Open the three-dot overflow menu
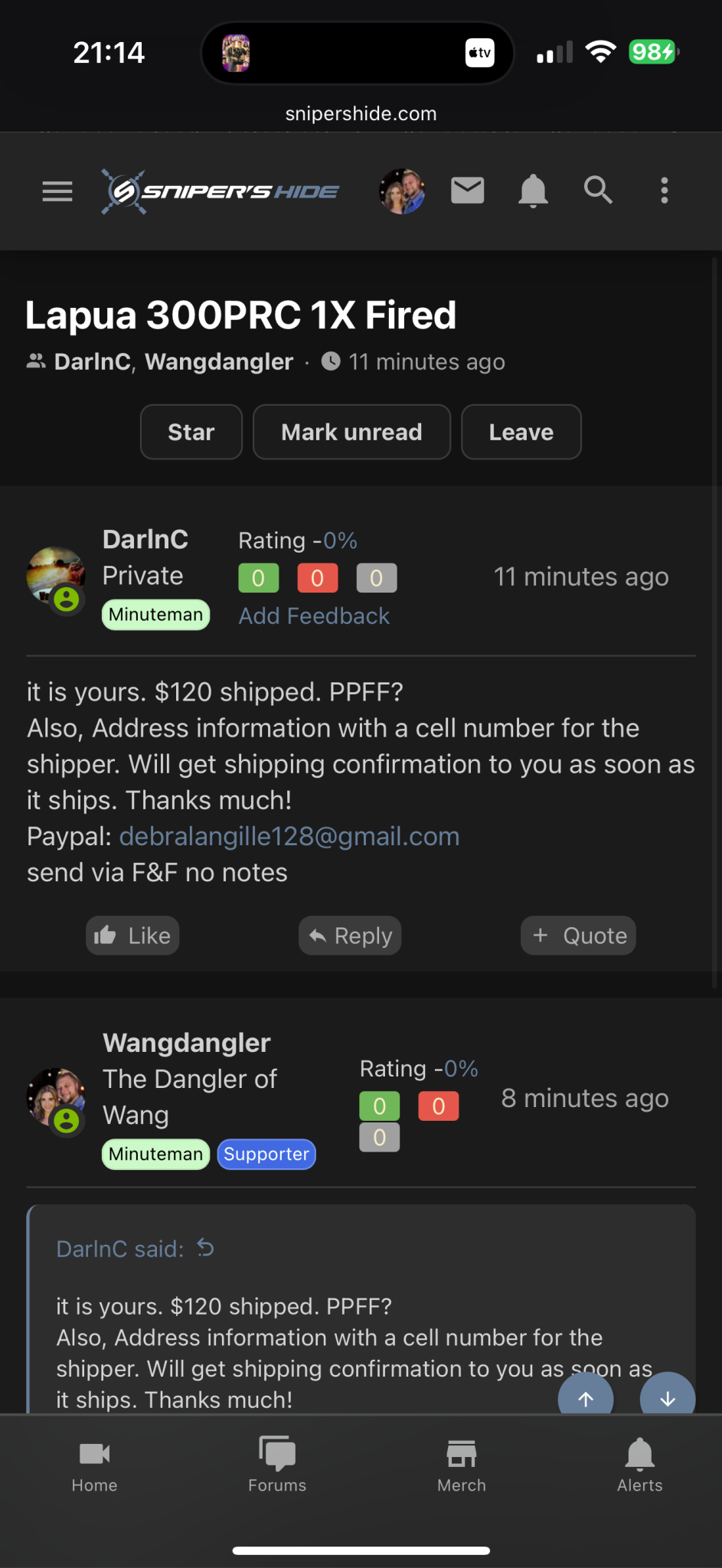722x1568 pixels. point(664,191)
